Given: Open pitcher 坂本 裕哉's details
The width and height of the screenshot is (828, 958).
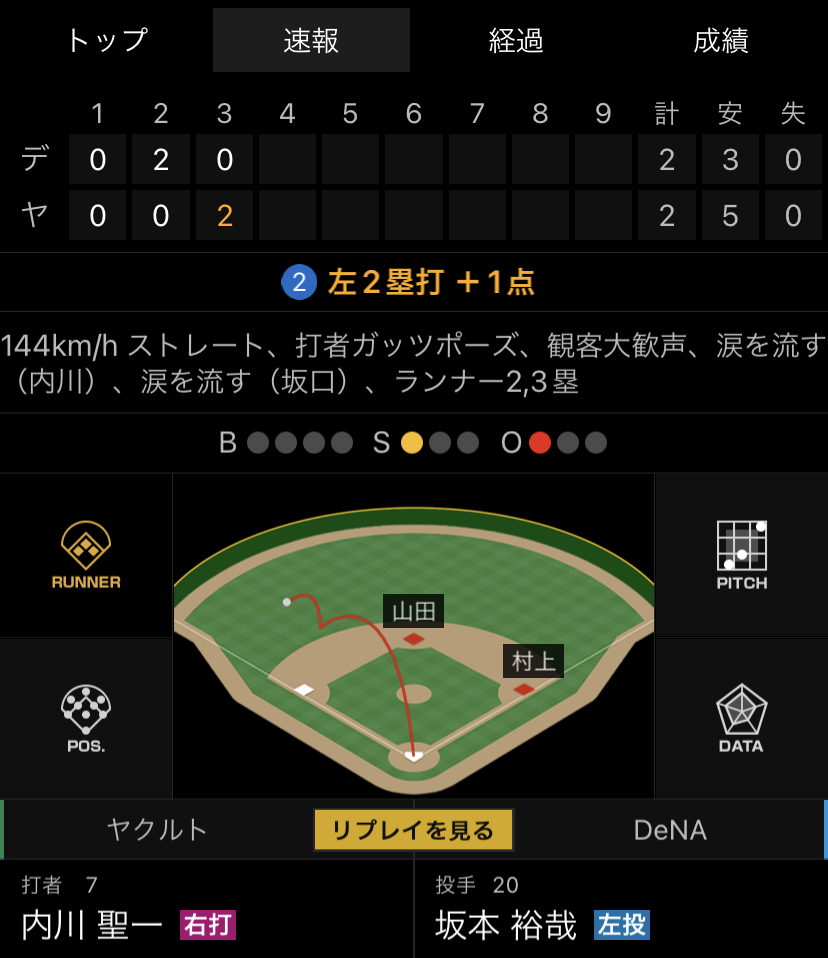Looking at the screenshot, I should click(621, 909).
